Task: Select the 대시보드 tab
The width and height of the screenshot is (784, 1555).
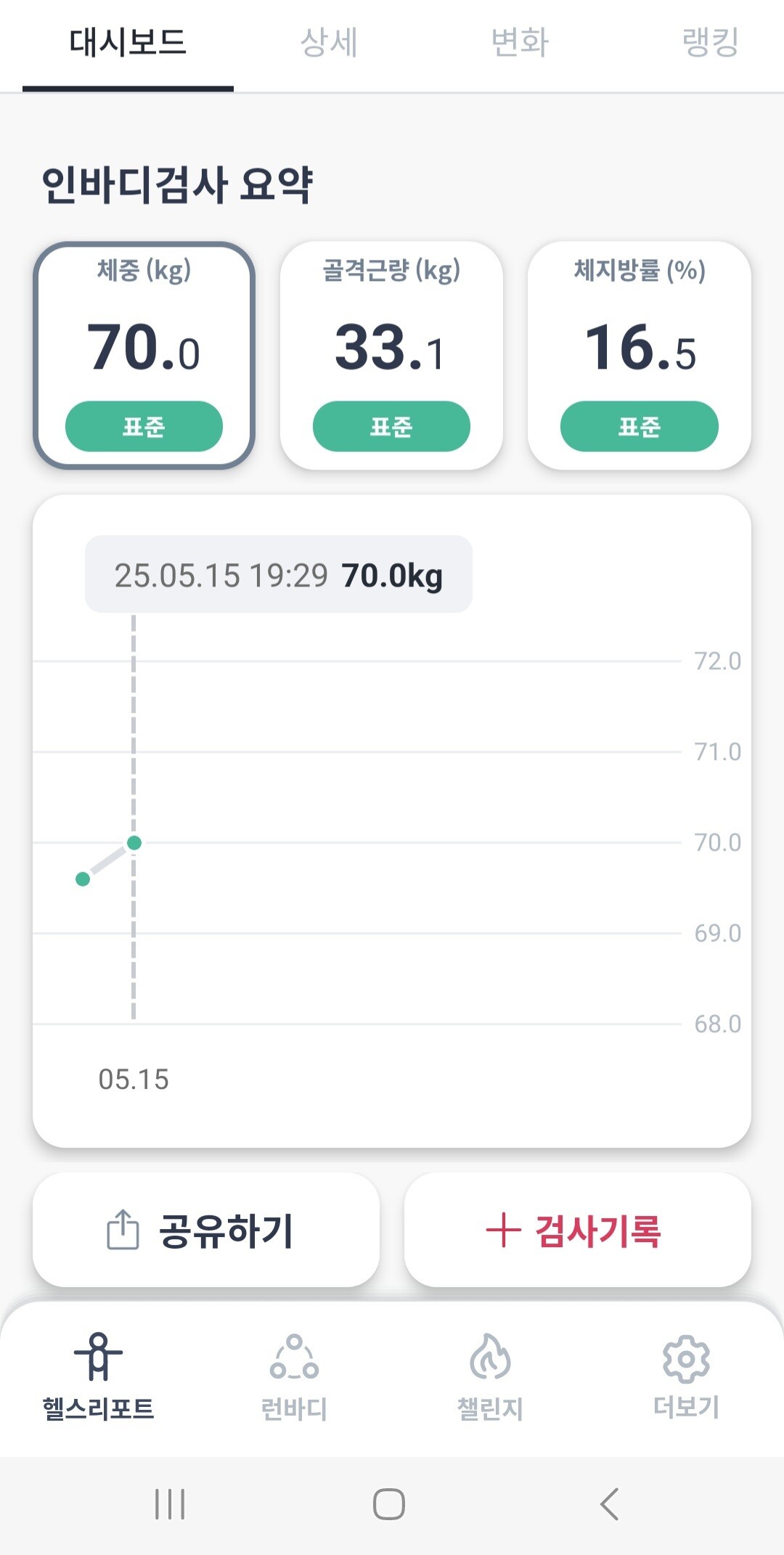Action: pos(128,43)
